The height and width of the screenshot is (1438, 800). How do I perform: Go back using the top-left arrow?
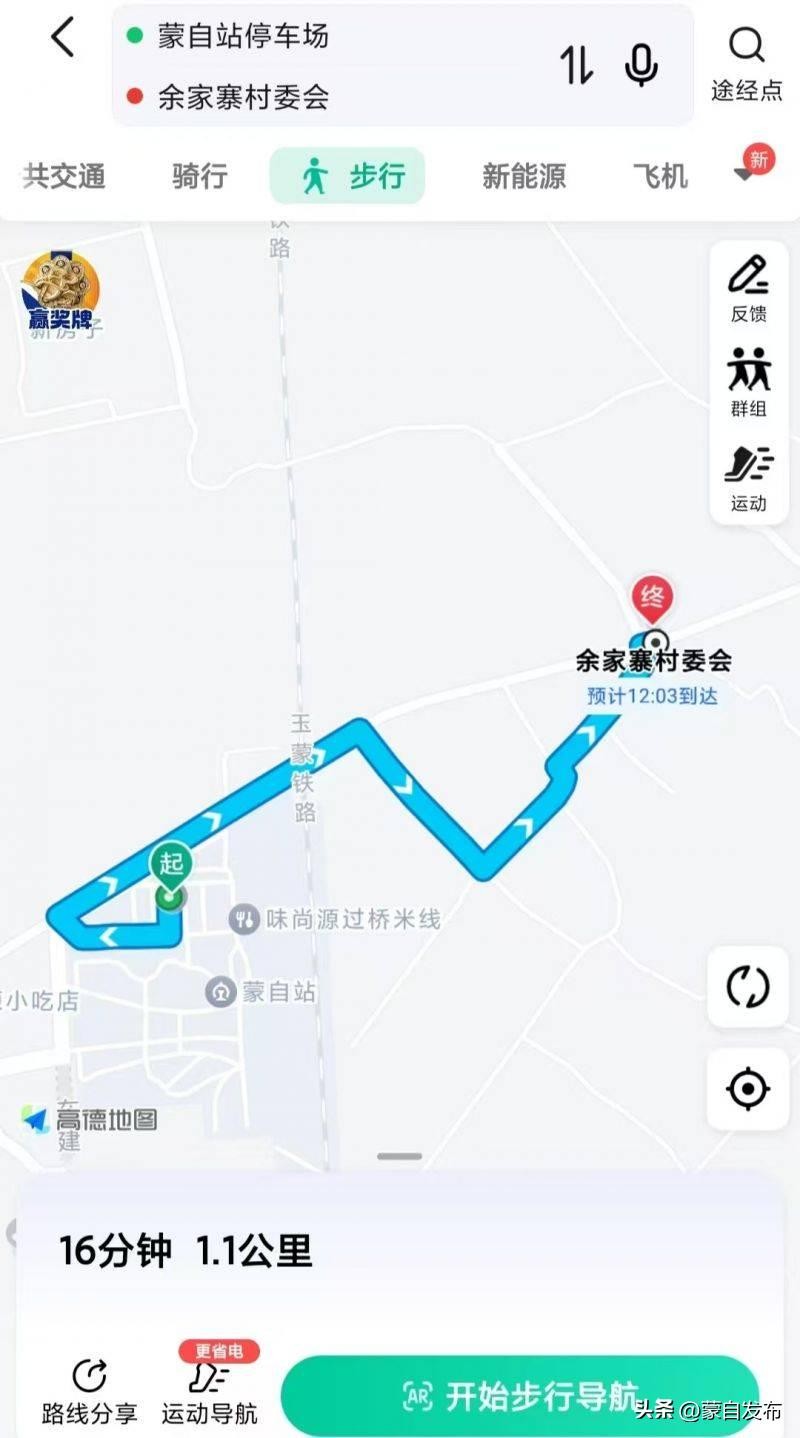tap(63, 38)
